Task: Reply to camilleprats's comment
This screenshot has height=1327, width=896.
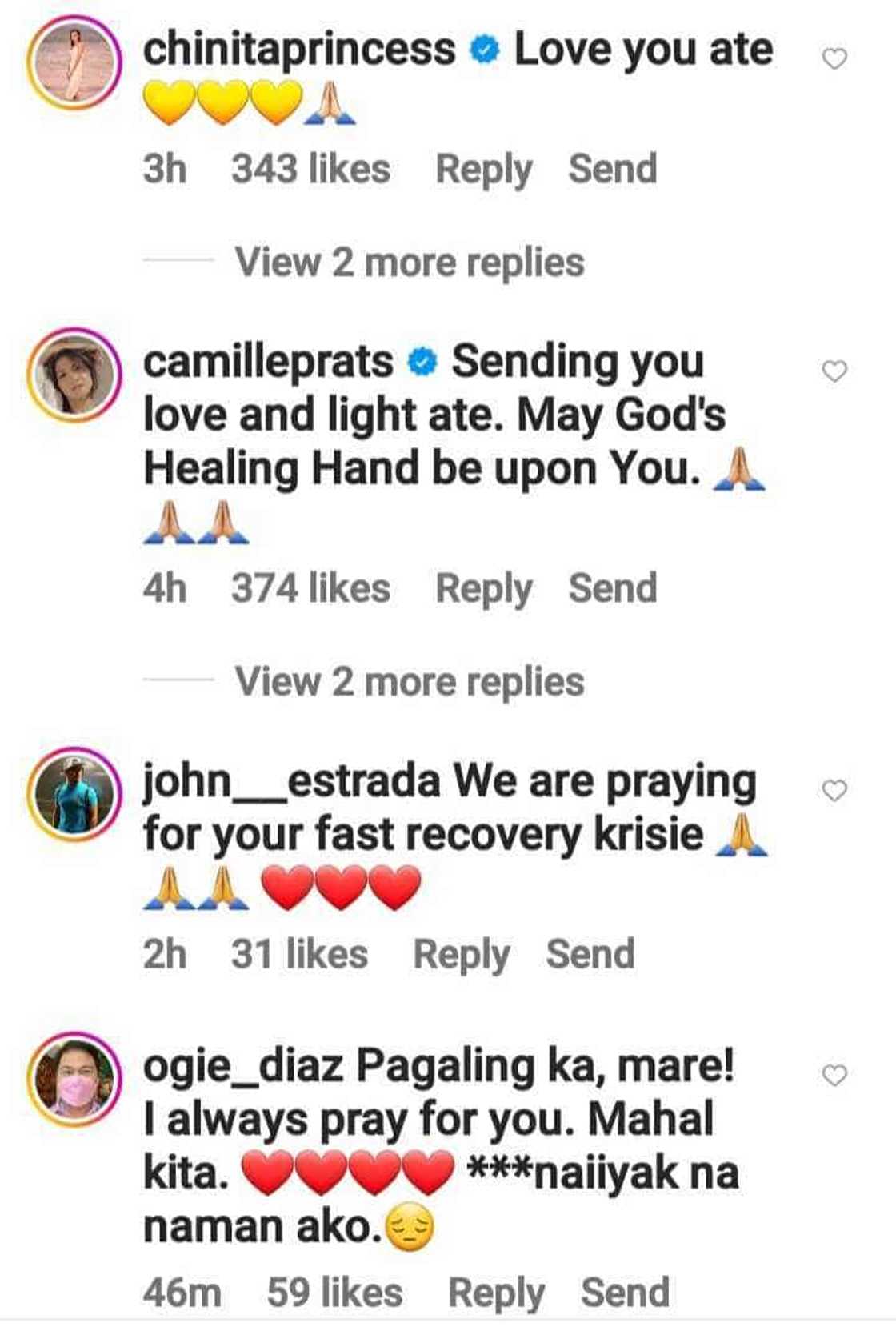Action: [x=483, y=589]
